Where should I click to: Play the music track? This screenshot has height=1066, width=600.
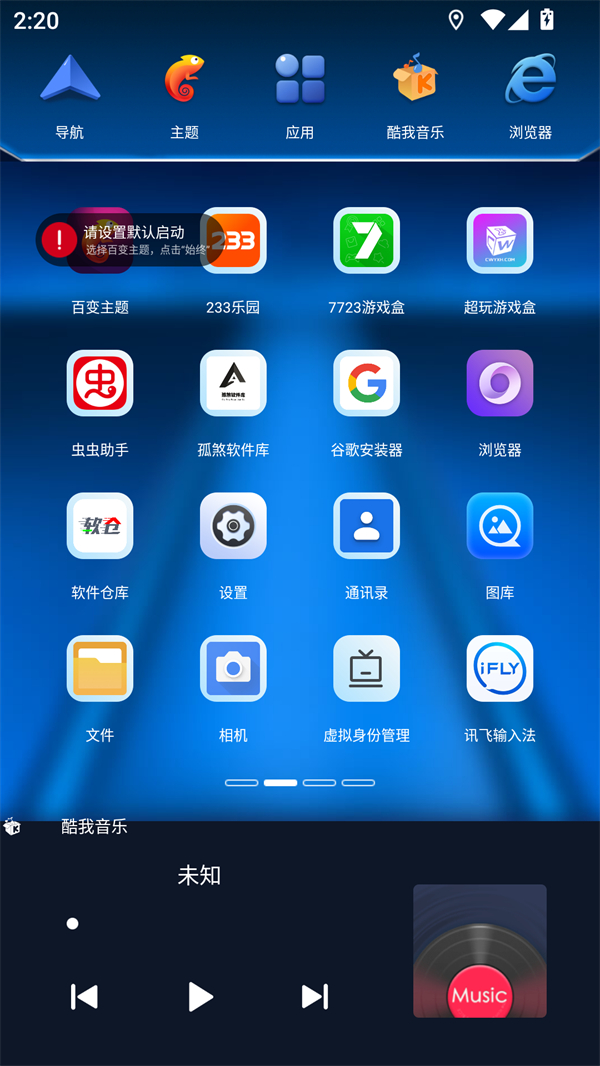[200, 997]
